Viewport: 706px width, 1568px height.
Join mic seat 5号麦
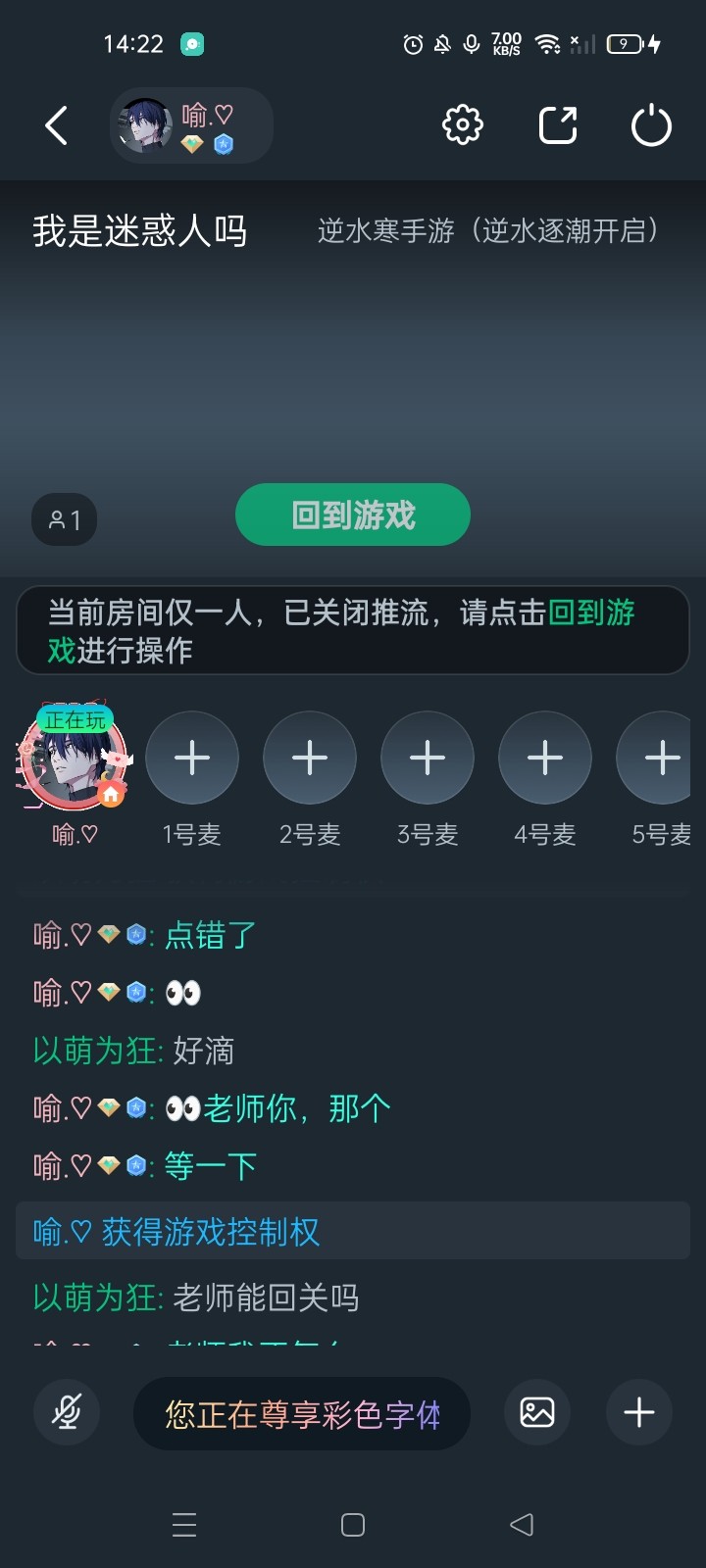click(x=662, y=758)
